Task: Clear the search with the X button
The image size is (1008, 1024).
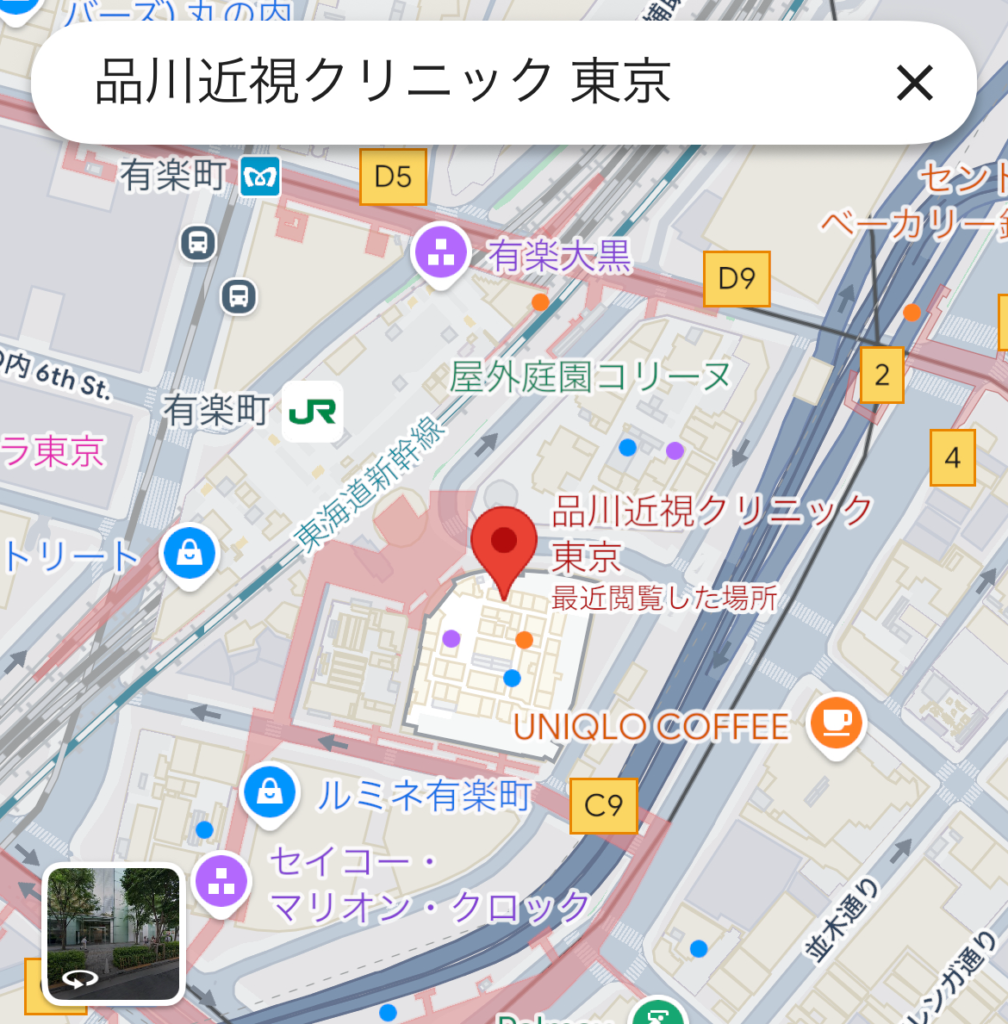Action: pyautogui.click(x=914, y=83)
